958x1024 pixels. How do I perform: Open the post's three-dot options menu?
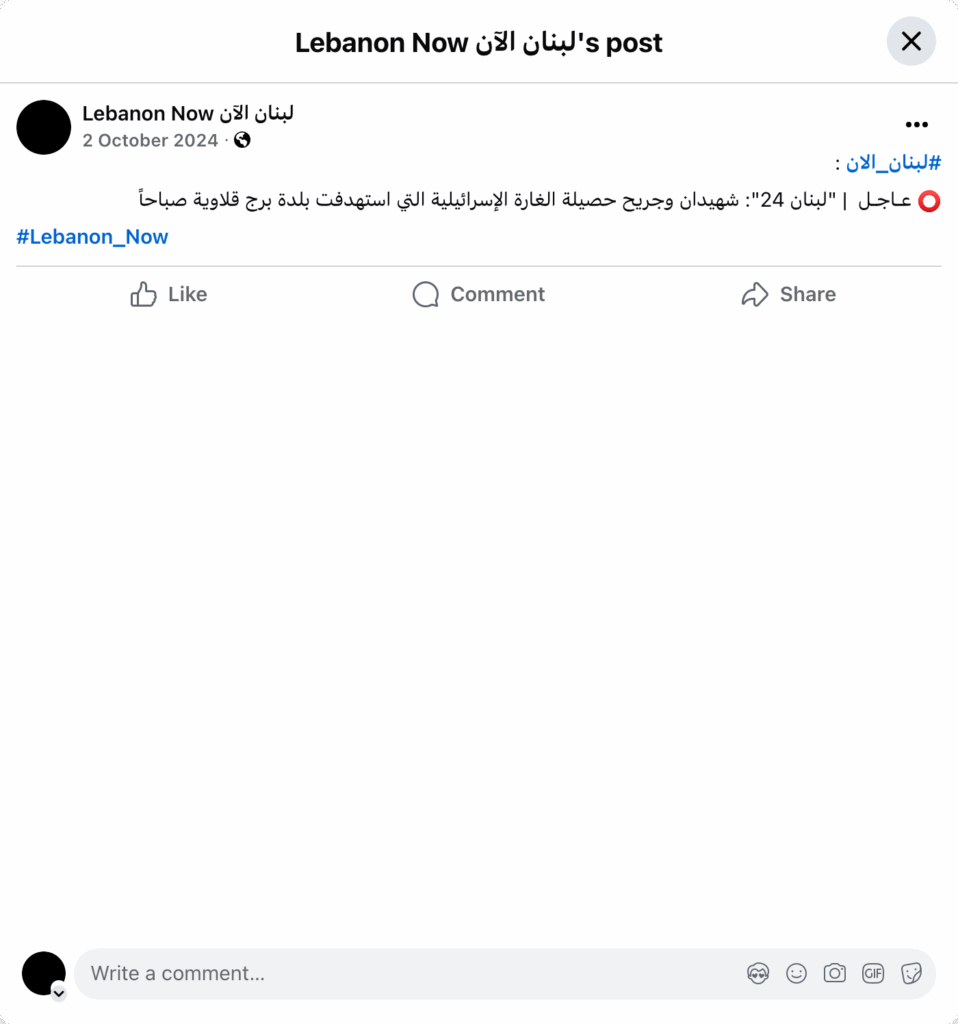click(916, 125)
